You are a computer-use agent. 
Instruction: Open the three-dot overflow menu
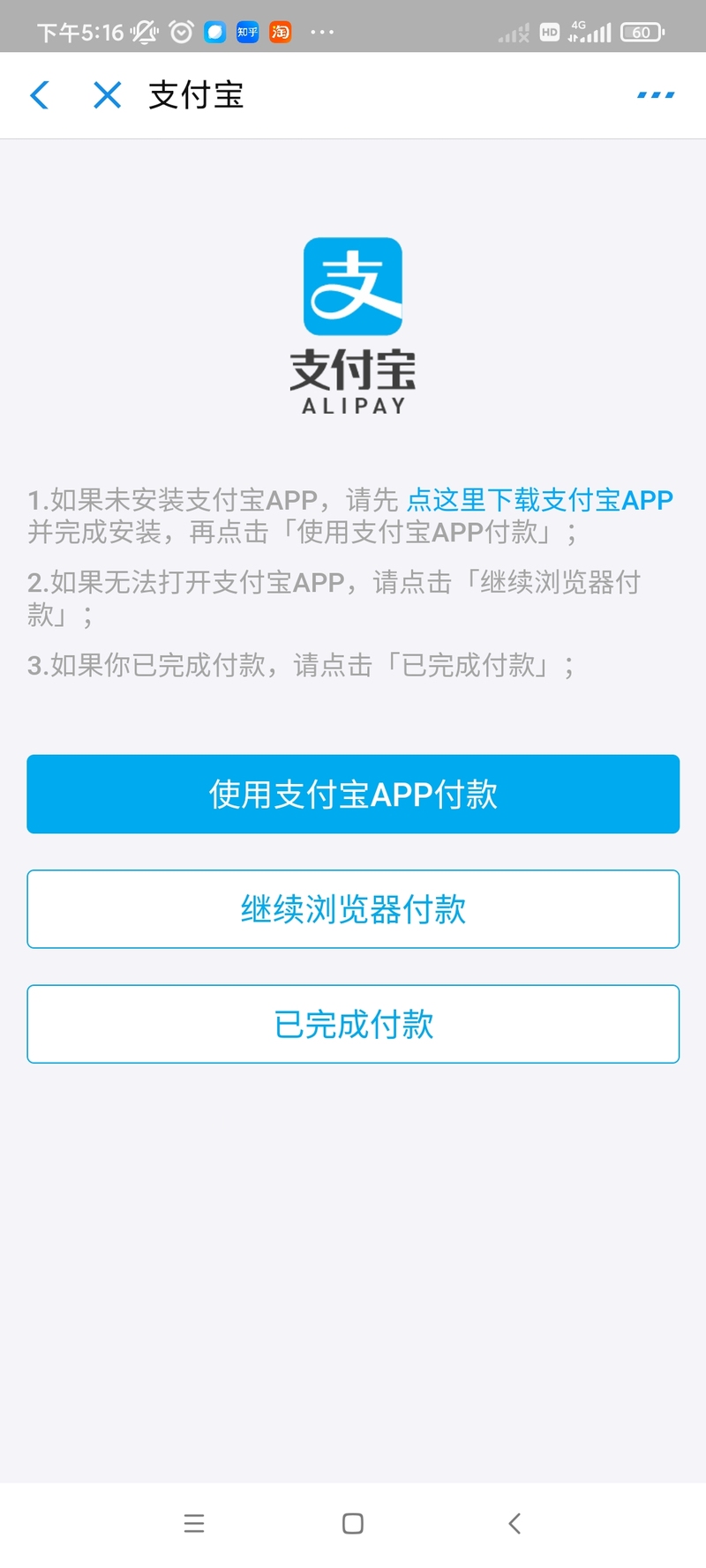click(656, 94)
